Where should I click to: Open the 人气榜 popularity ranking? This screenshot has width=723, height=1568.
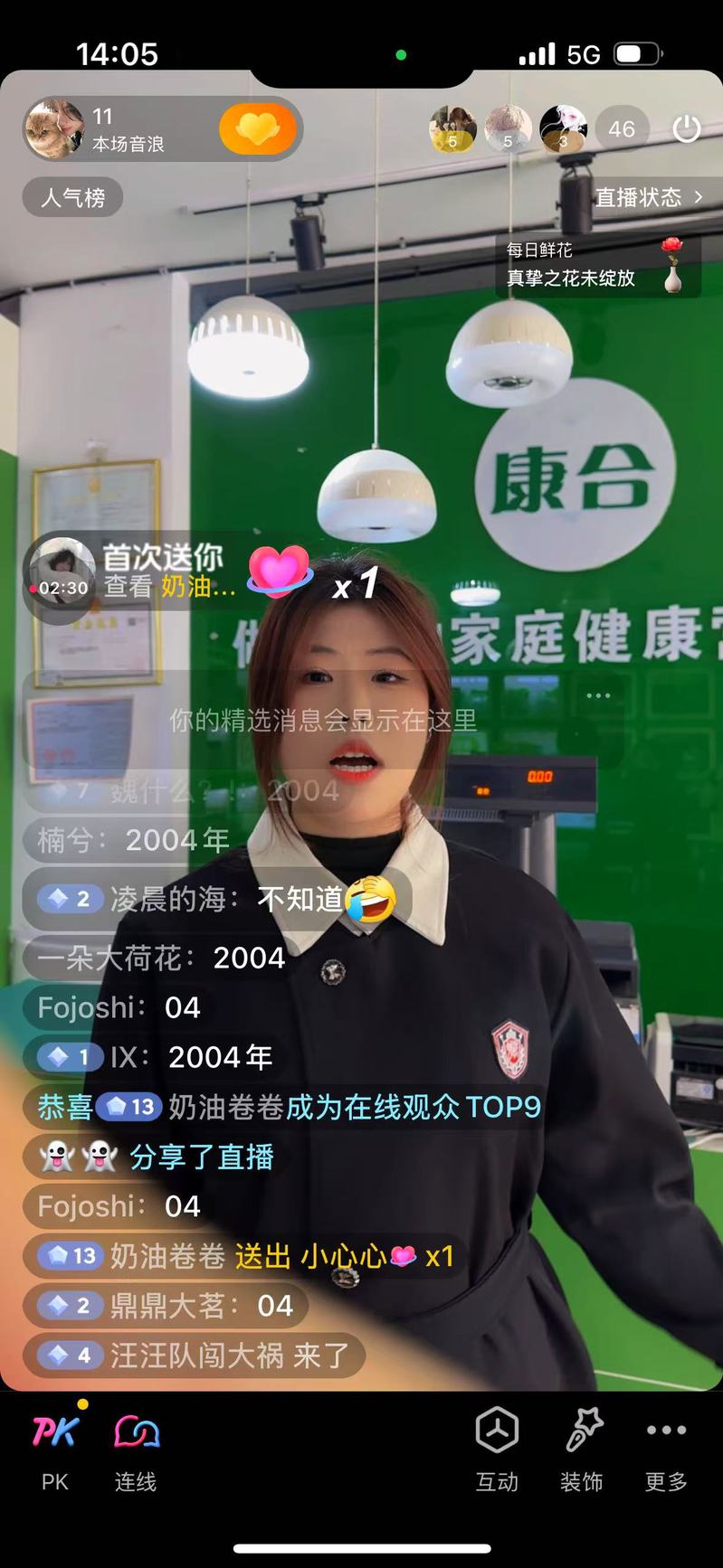pos(72,197)
